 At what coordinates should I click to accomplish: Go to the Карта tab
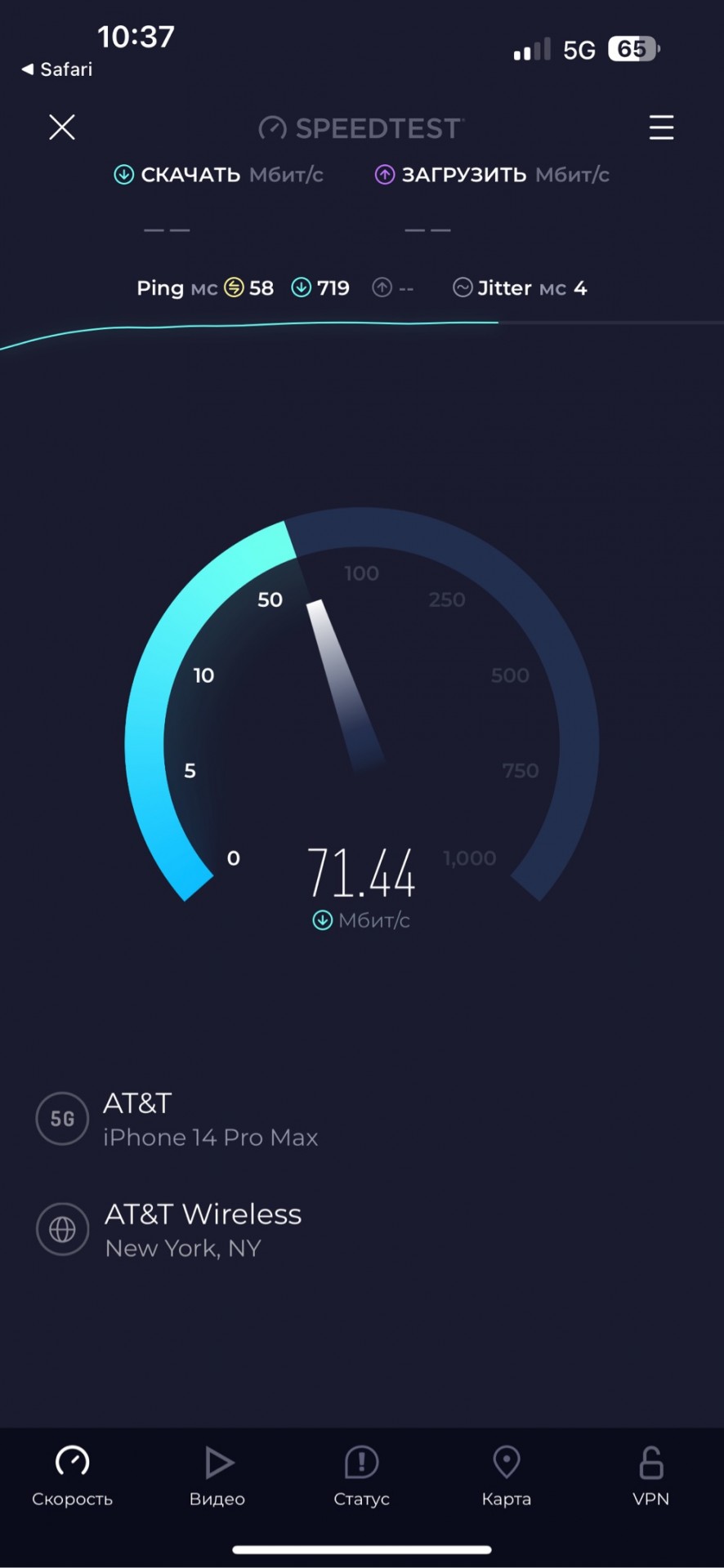(506, 1477)
